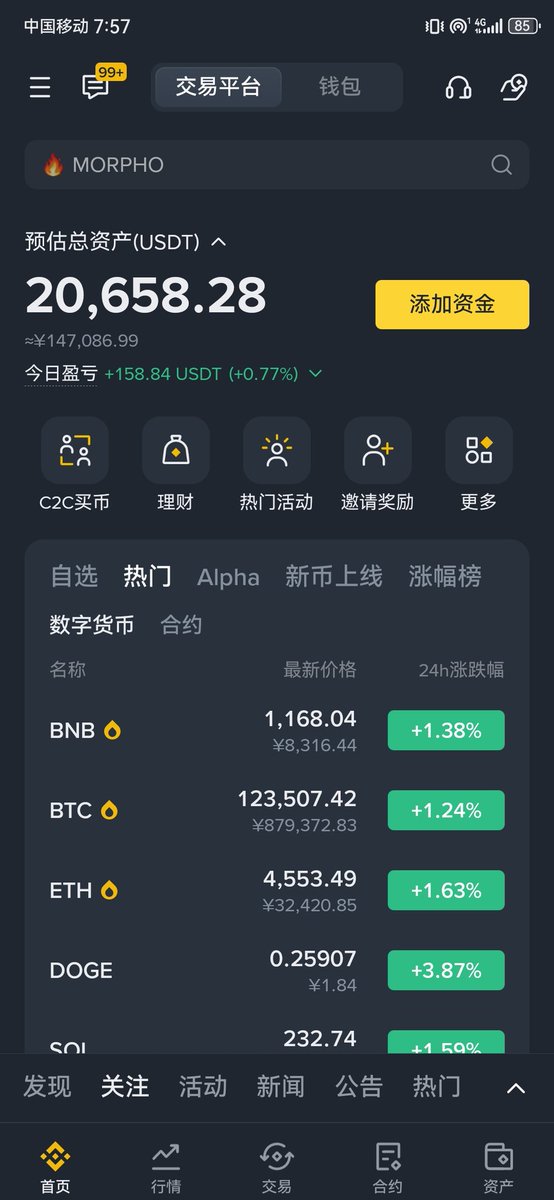The width and height of the screenshot is (554, 1200).
Task: Show 更多 services
Action: [479, 466]
